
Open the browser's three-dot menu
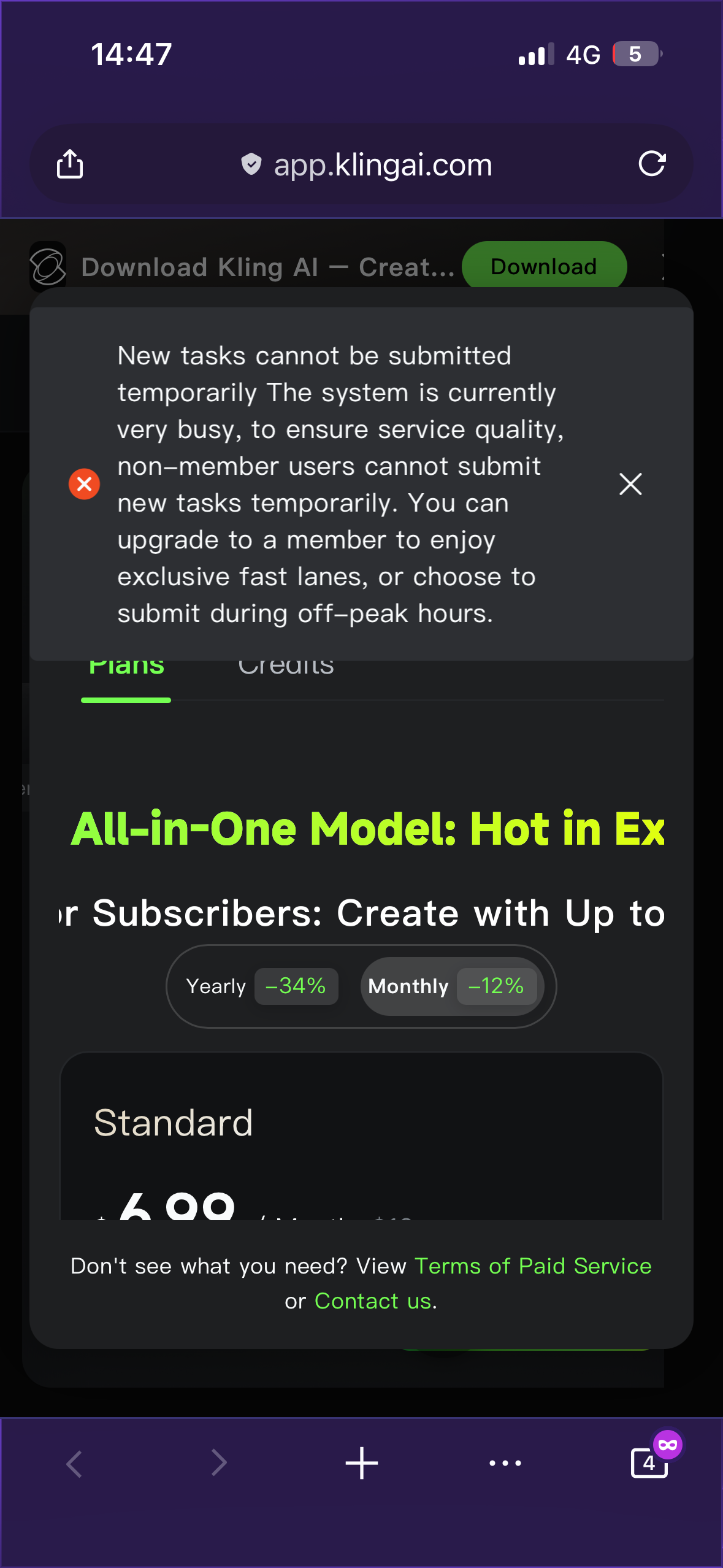pyautogui.click(x=505, y=1462)
